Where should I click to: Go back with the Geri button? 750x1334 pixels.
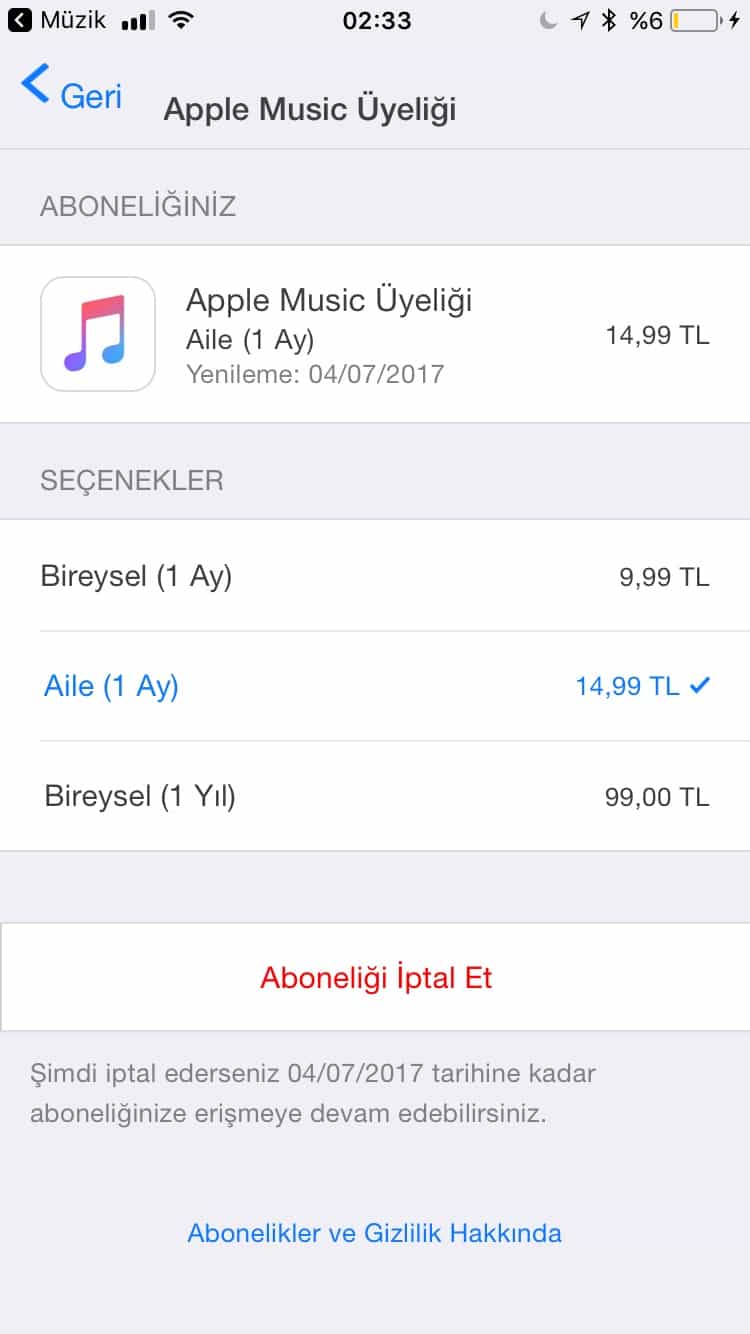(x=71, y=92)
